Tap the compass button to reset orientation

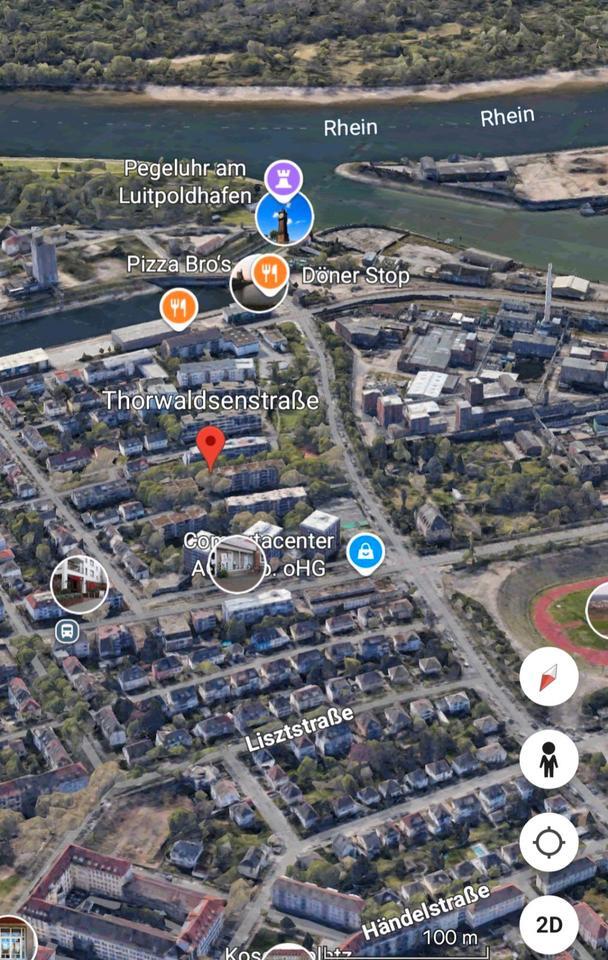pyautogui.click(x=548, y=677)
